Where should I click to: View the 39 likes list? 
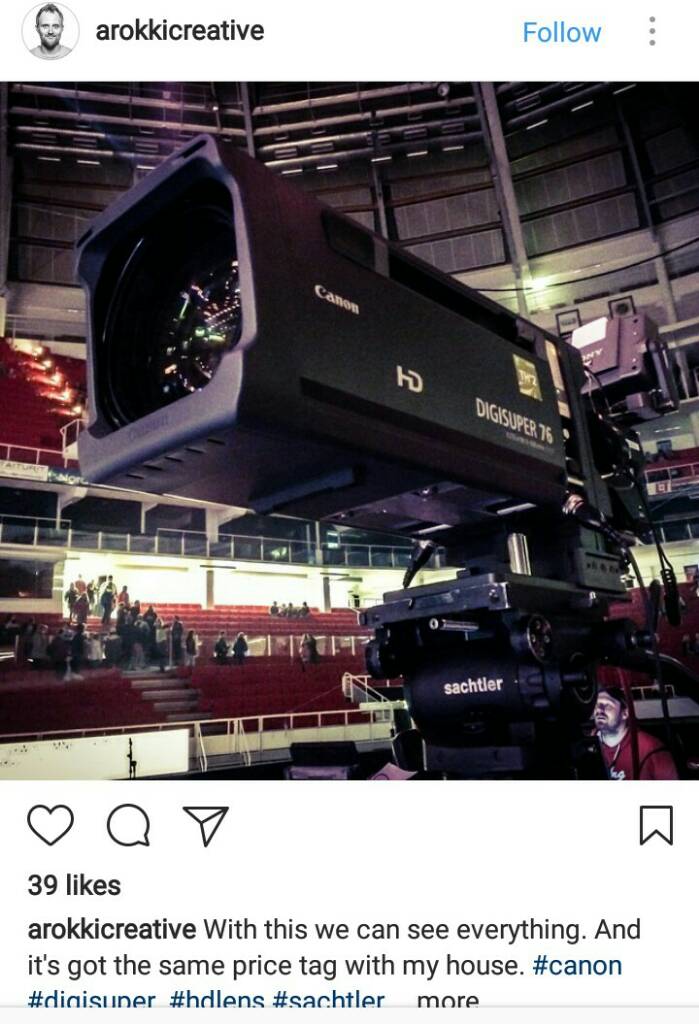tap(74, 885)
